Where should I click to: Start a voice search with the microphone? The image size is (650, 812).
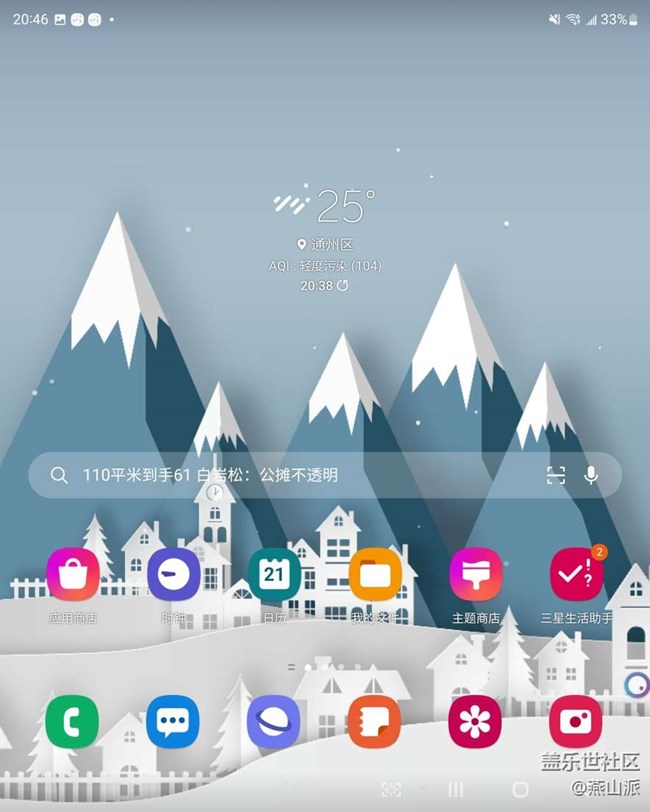point(591,475)
